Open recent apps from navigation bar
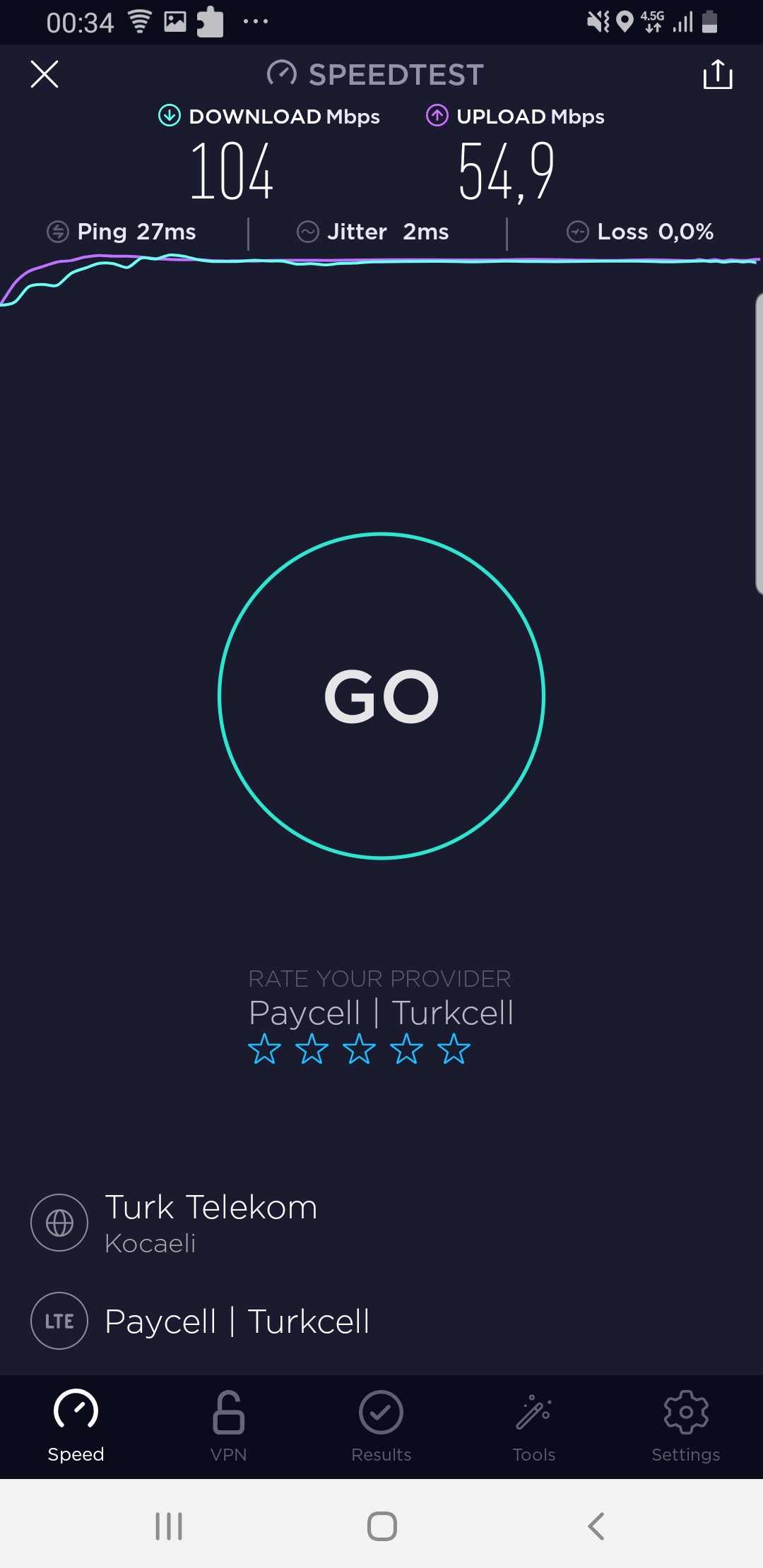 click(169, 1526)
